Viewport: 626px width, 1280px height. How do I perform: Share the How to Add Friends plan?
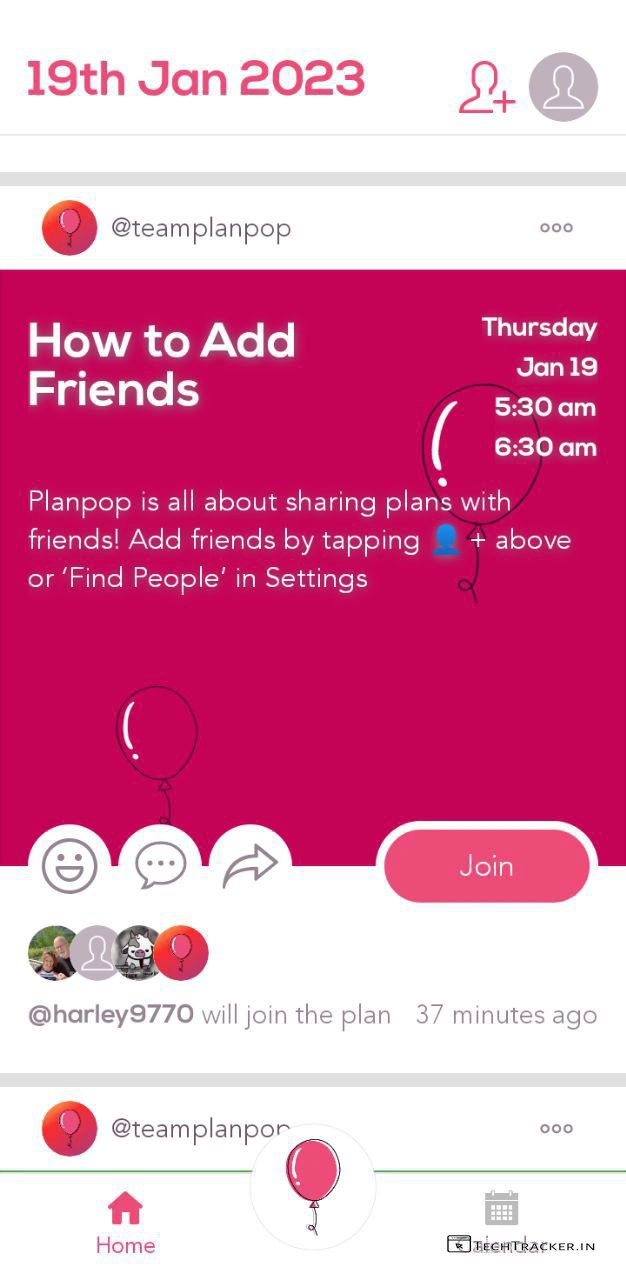(250, 866)
